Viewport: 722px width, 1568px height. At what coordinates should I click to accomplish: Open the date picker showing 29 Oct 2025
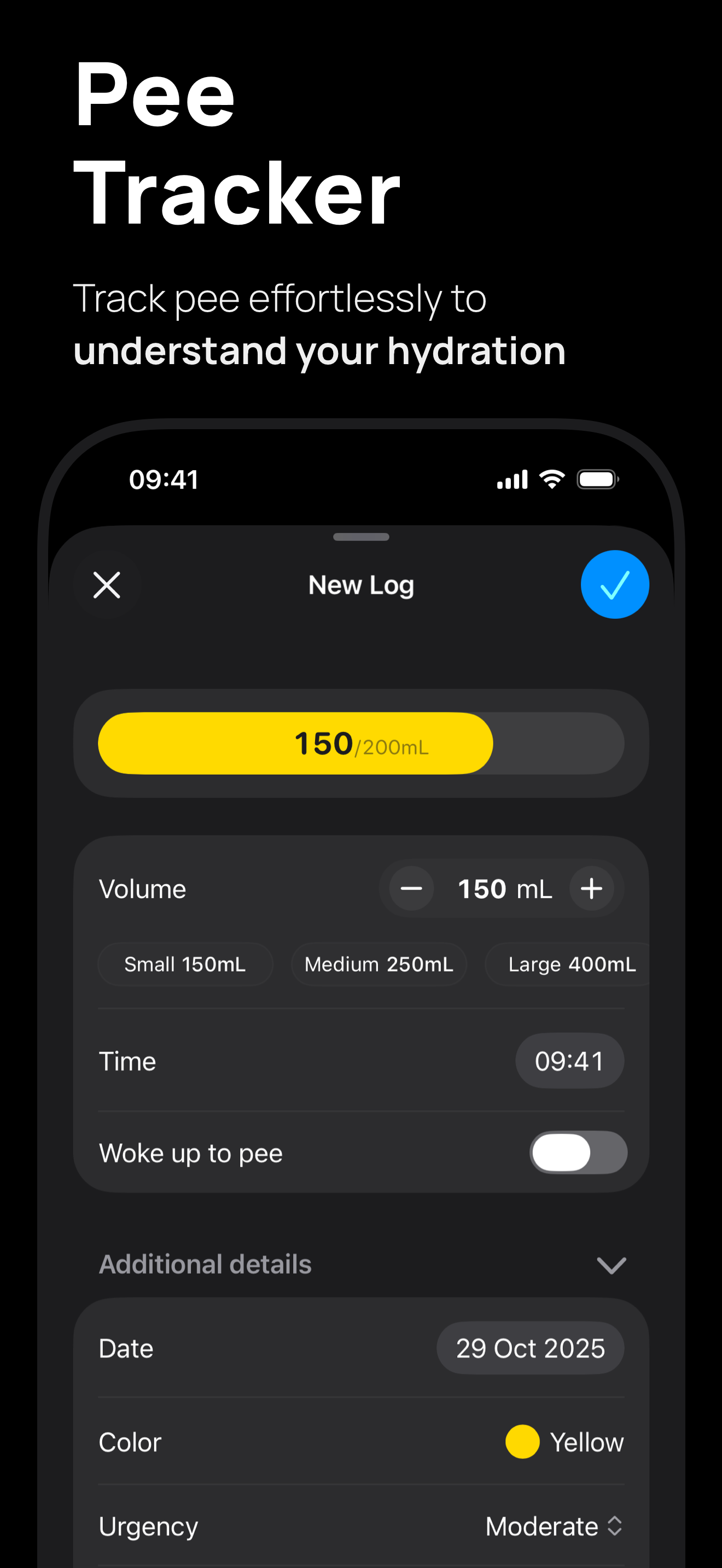(x=530, y=1348)
